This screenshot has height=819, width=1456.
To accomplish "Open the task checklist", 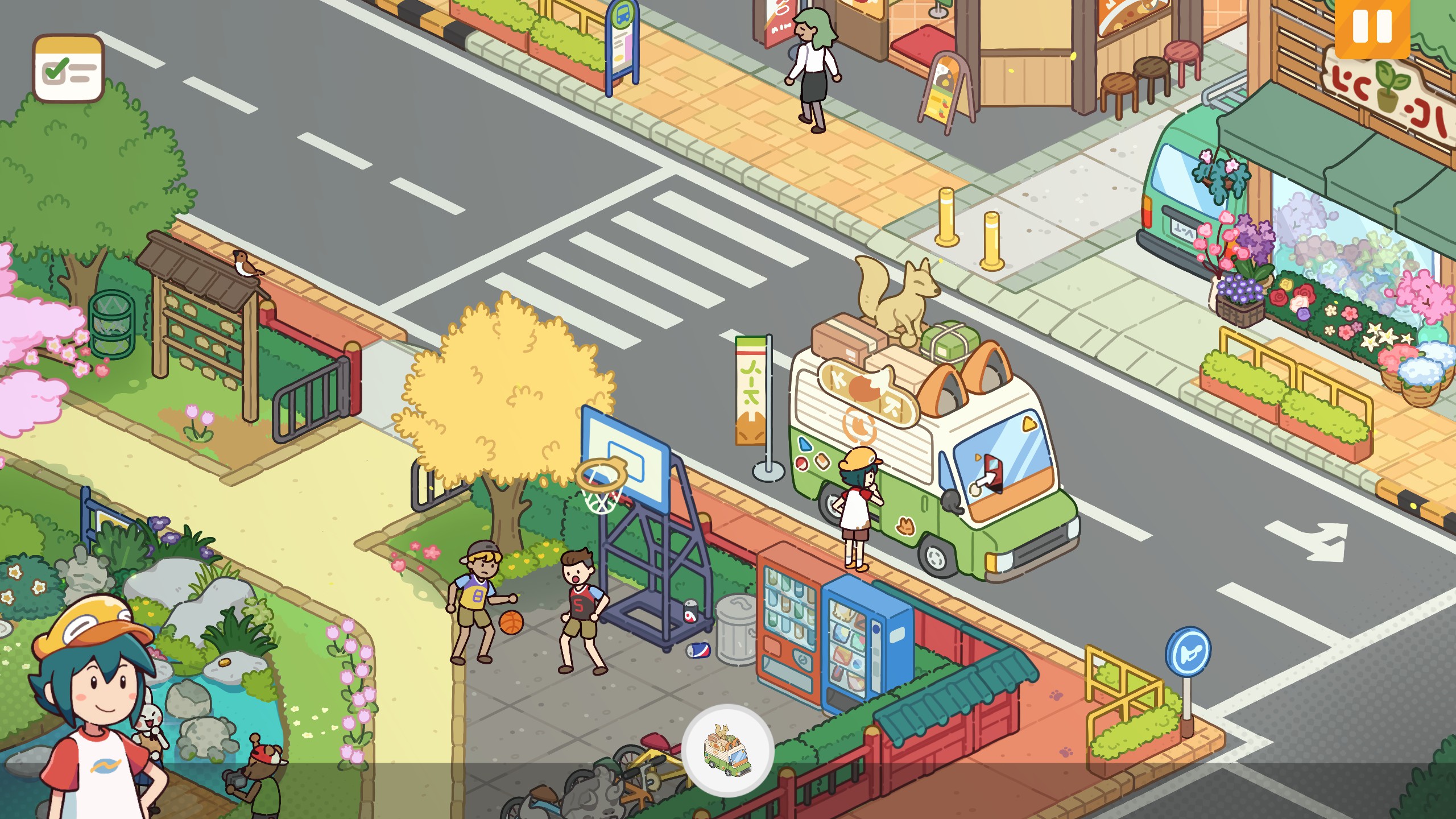I will click(68, 69).
